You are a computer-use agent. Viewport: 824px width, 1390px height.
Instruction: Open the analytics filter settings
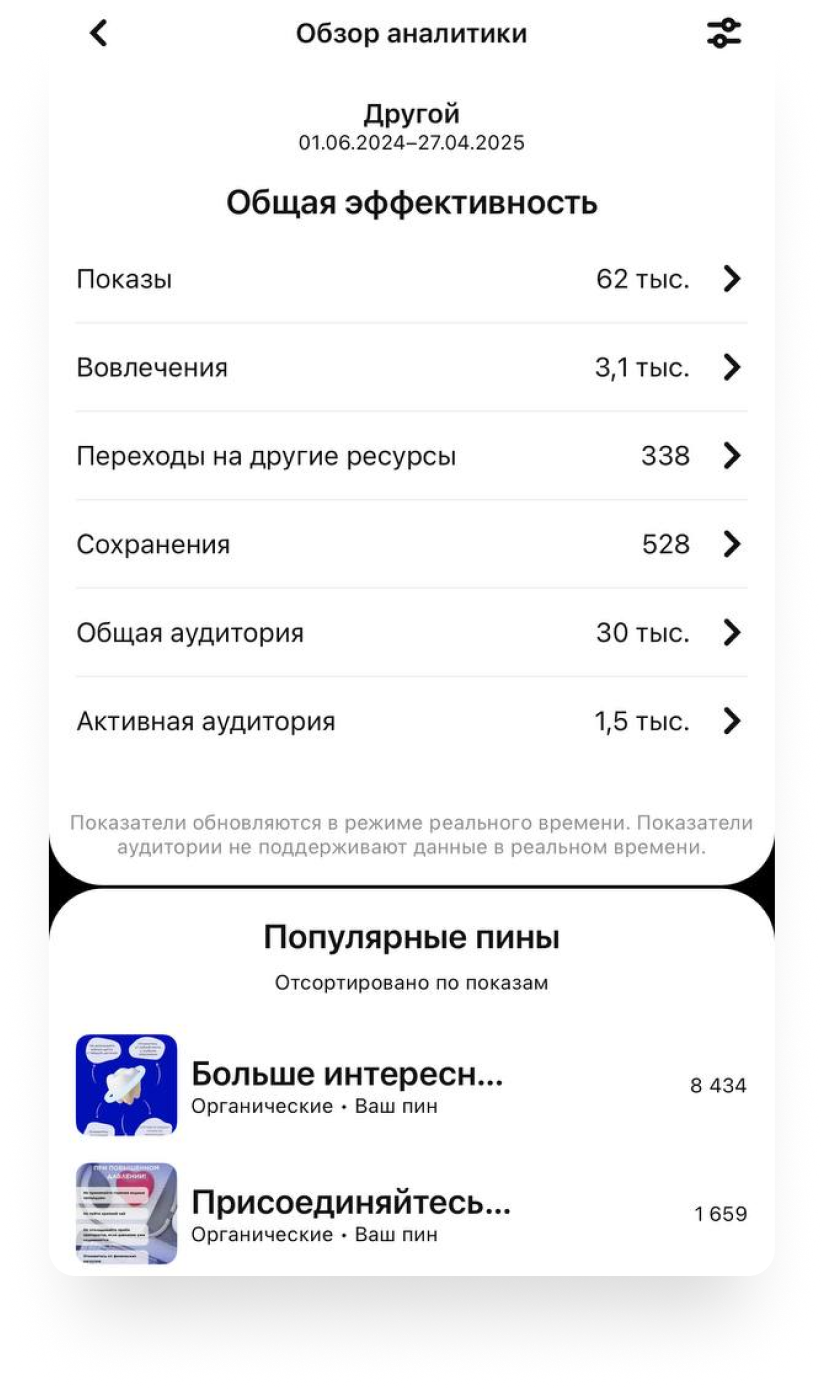click(x=724, y=33)
